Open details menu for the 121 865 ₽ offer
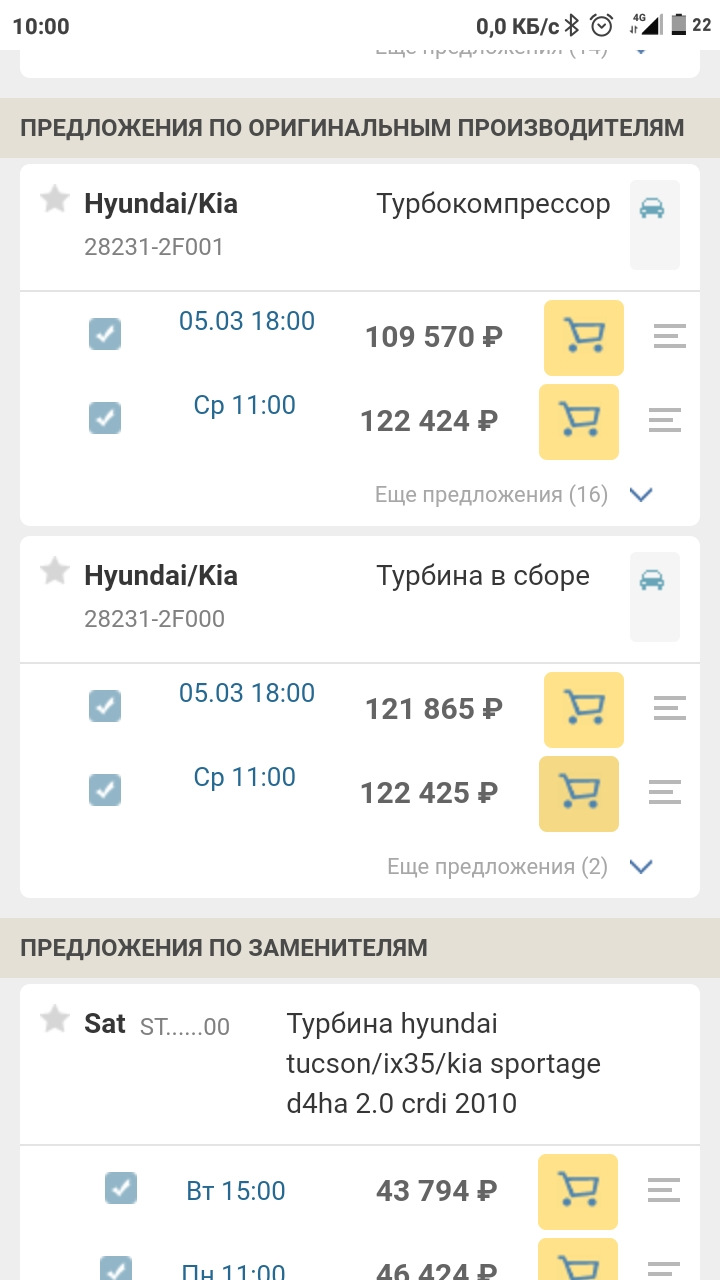This screenshot has height=1280, width=720. pos(670,709)
